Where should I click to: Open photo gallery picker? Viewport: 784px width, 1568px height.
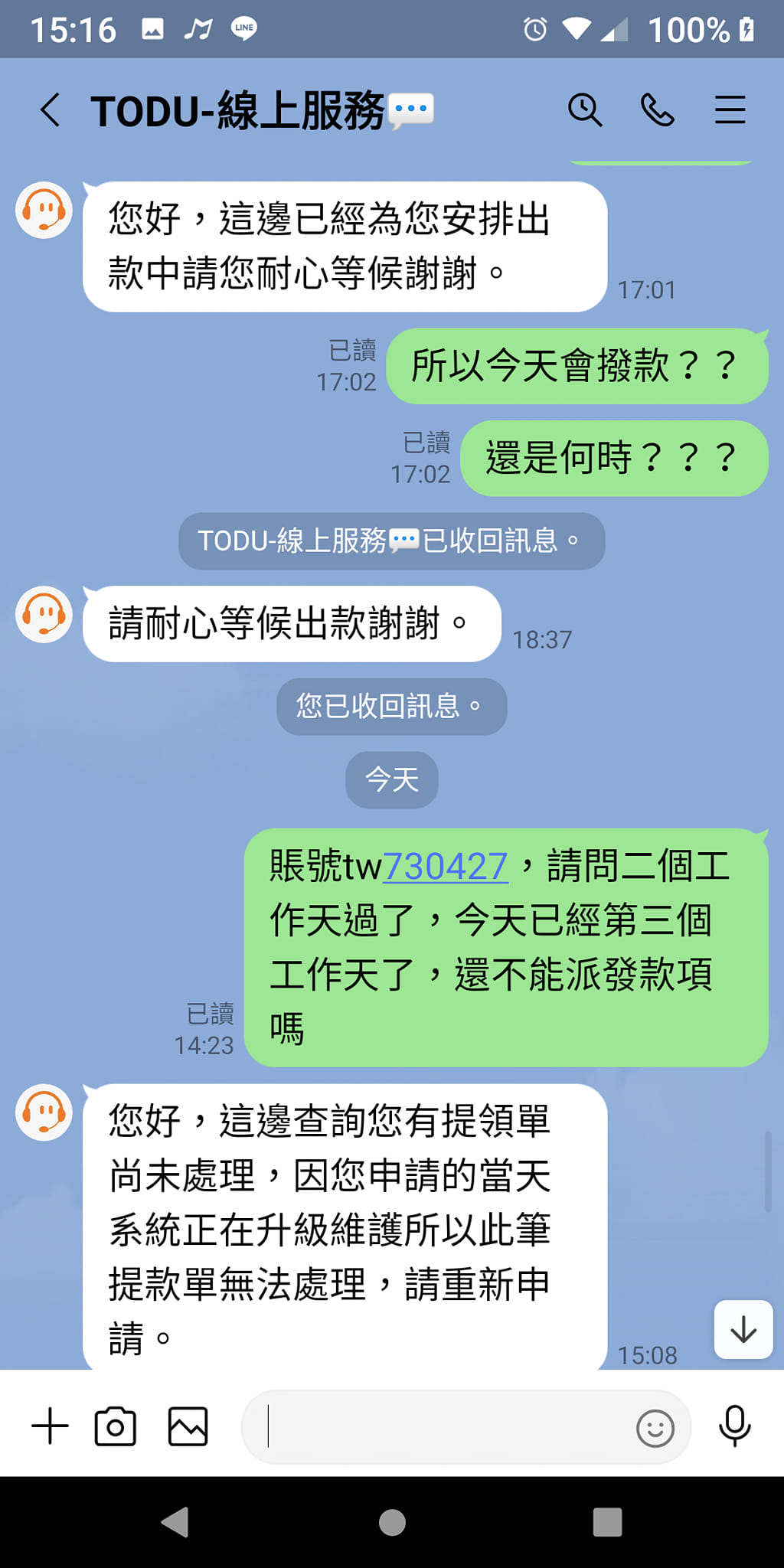[x=188, y=1426]
